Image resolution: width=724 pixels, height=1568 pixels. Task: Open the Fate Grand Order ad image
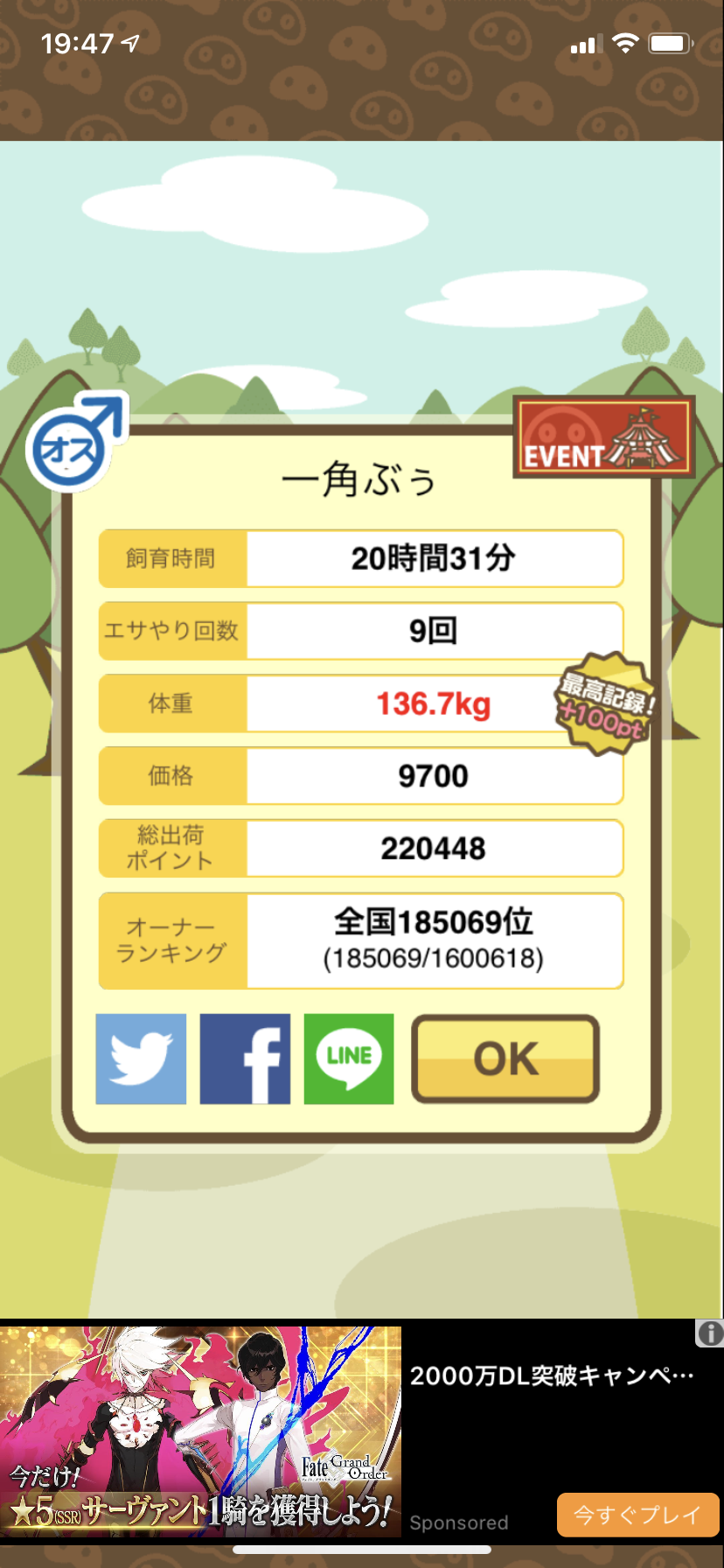[x=201, y=1431]
